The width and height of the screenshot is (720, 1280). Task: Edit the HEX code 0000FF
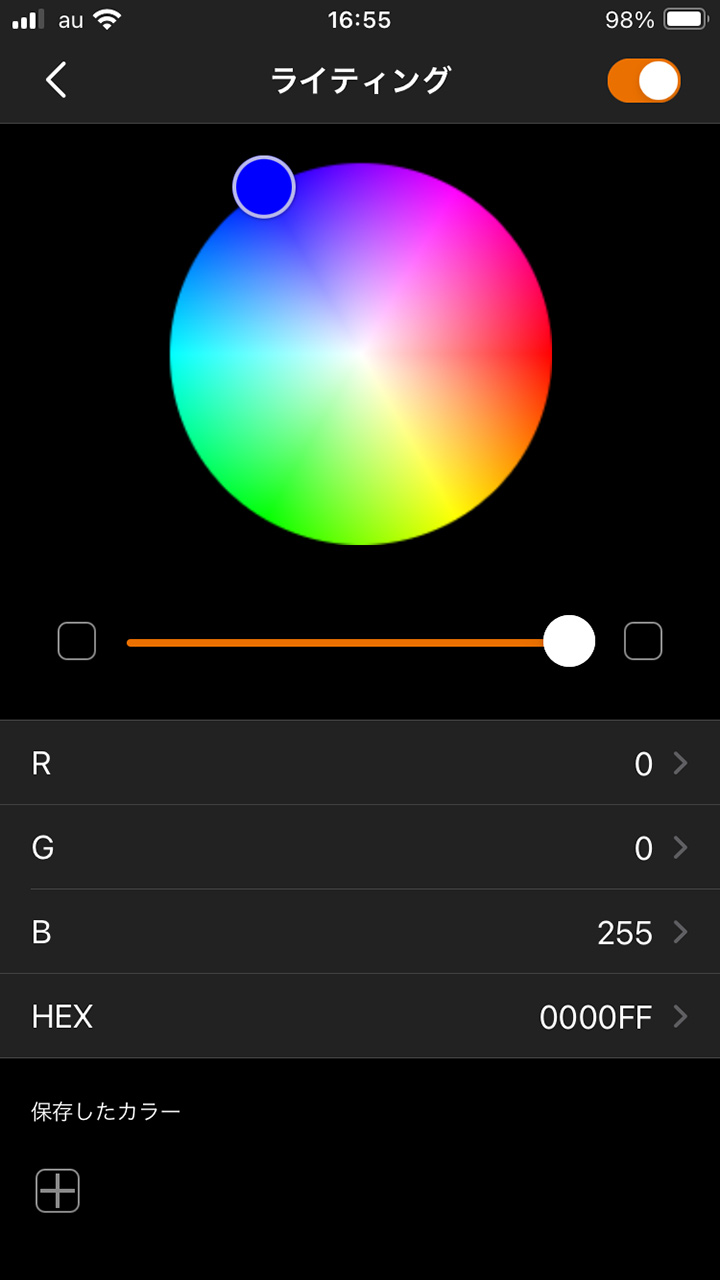pyautogui.click(x=360, y=1017)
